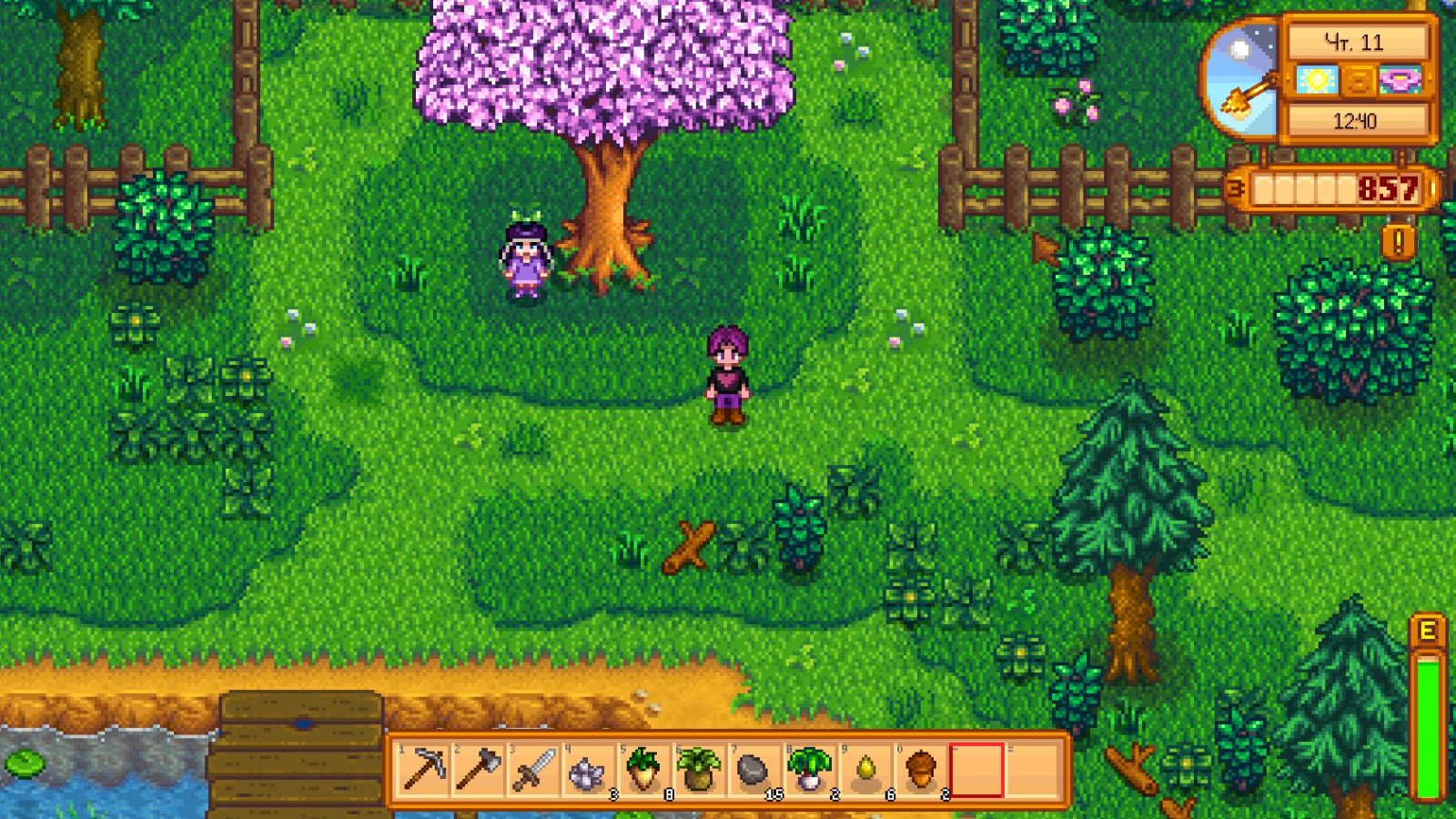The width and height of the screenshot is (1456, 819).
Task: Equip the sword from the hotbar
Action: tap(534, 770)
